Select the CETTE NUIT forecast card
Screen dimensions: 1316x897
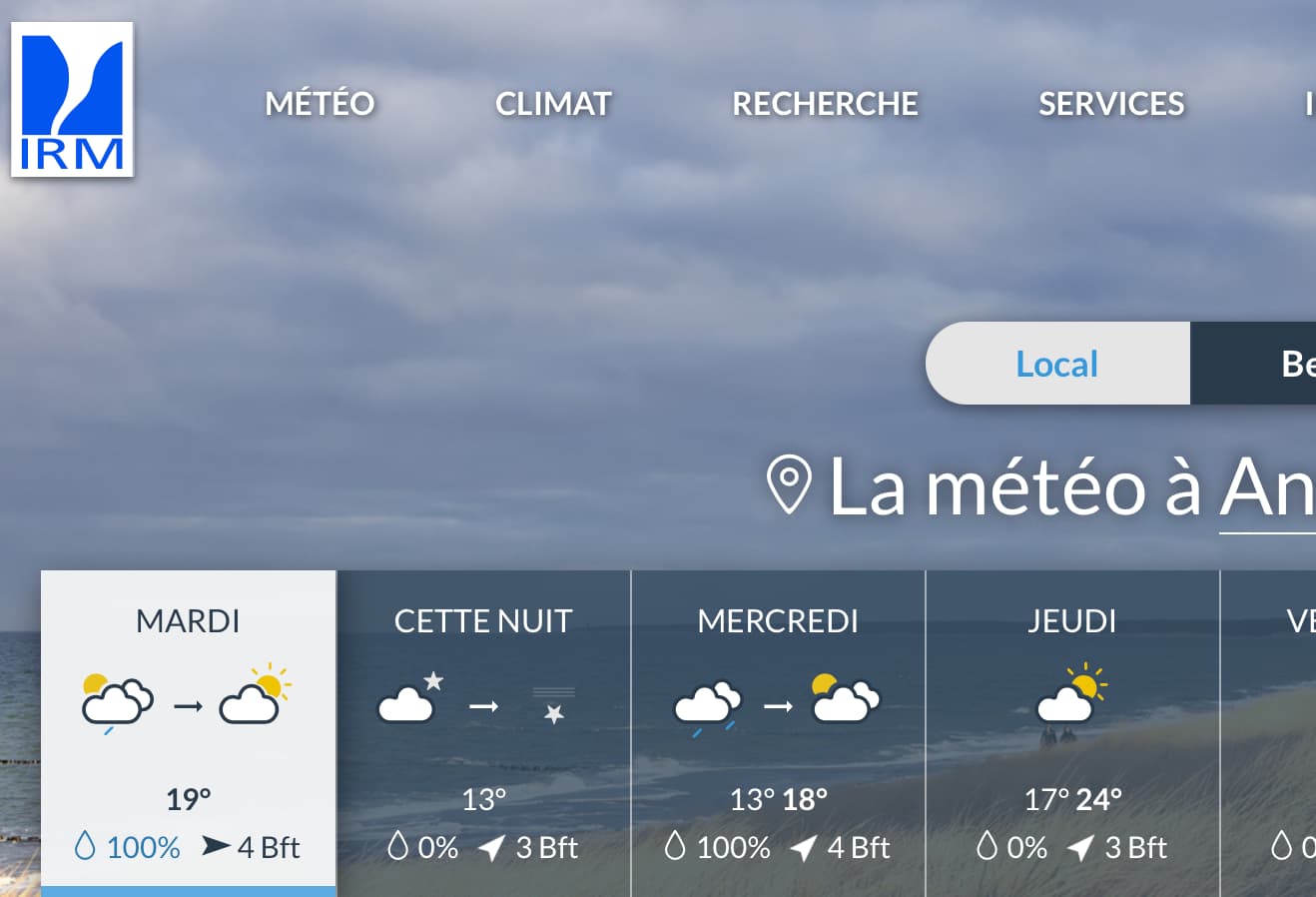(x=484, y=733)
